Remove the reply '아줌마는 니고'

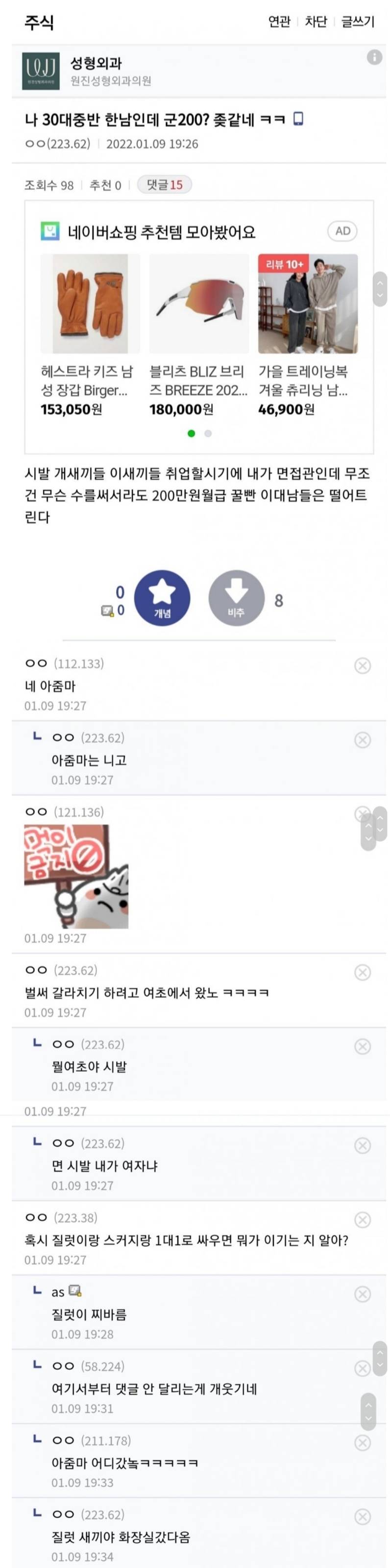coord(363,740)
